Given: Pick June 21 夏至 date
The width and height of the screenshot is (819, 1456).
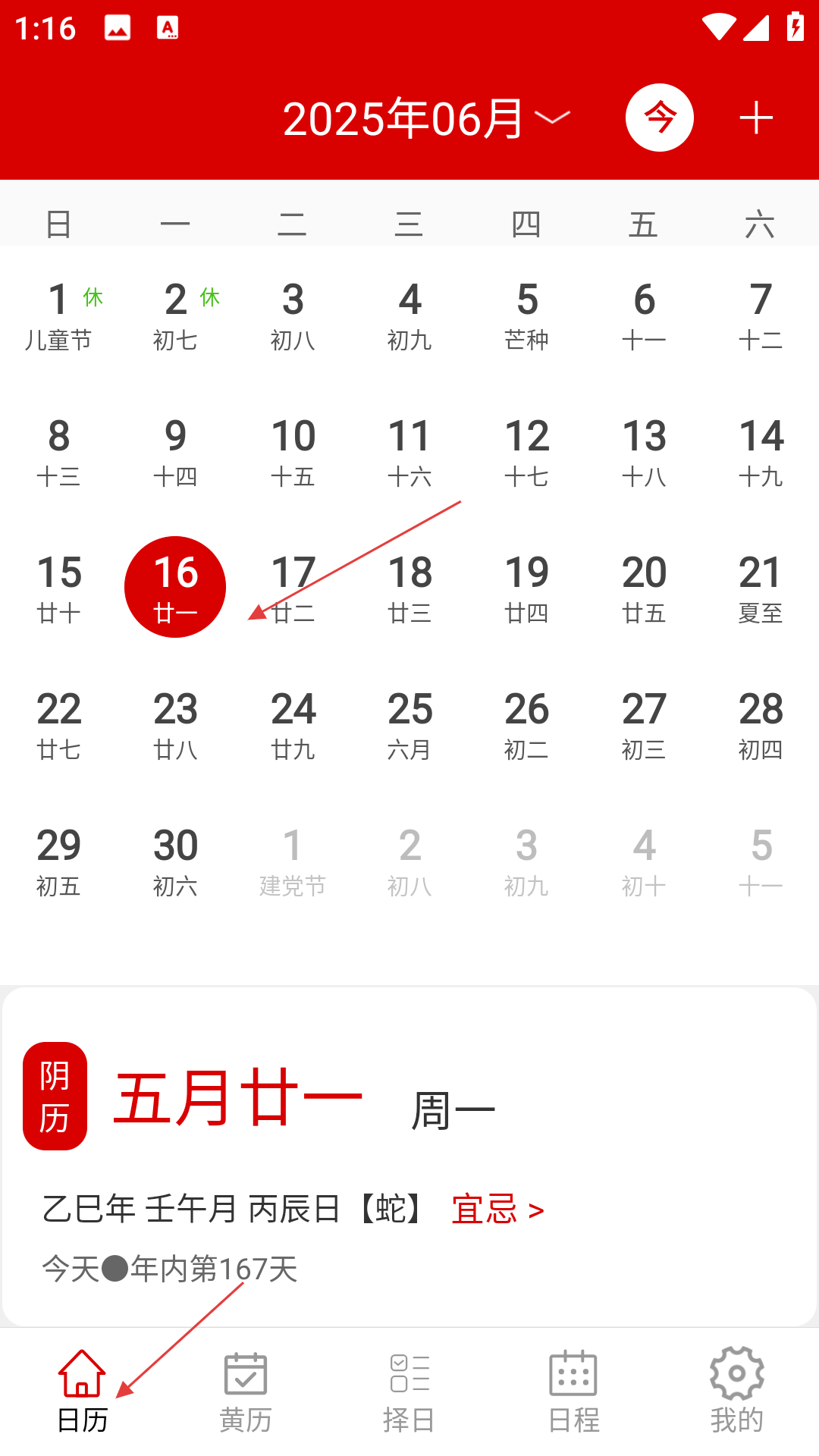Looking at the screenshot, I should click(761, 588).
